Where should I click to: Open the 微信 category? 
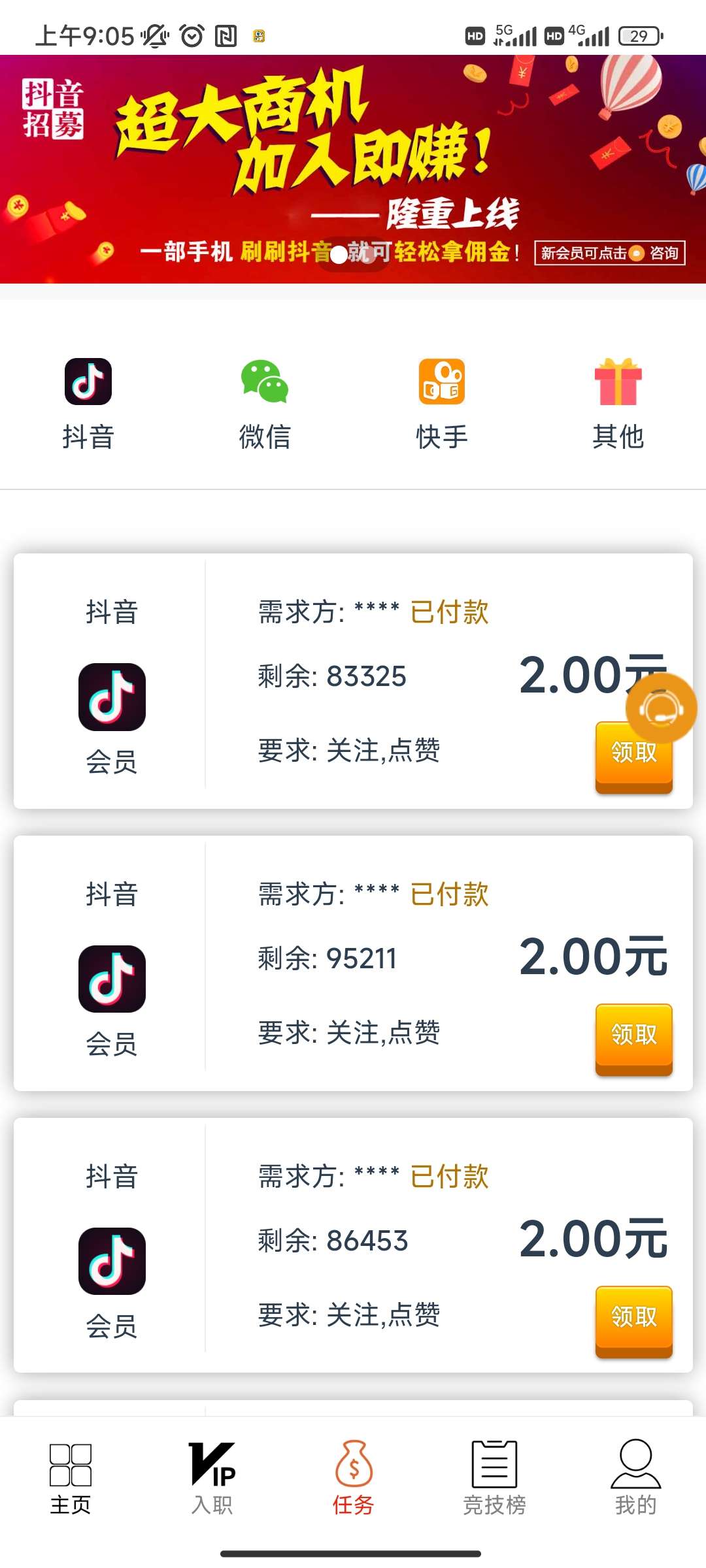coord(265,404)
